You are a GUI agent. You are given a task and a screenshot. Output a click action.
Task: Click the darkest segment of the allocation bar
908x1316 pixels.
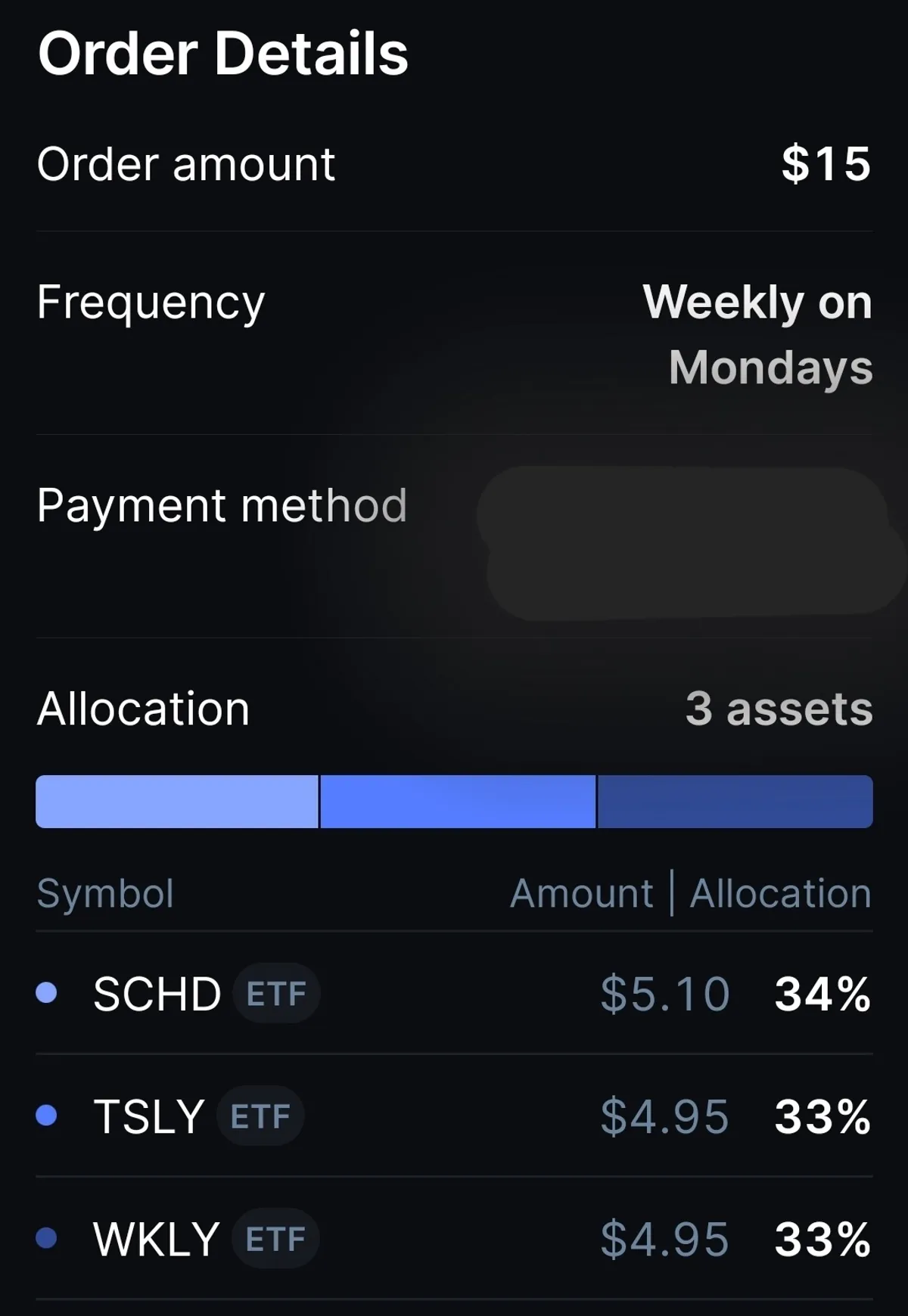tap(734, 802)
